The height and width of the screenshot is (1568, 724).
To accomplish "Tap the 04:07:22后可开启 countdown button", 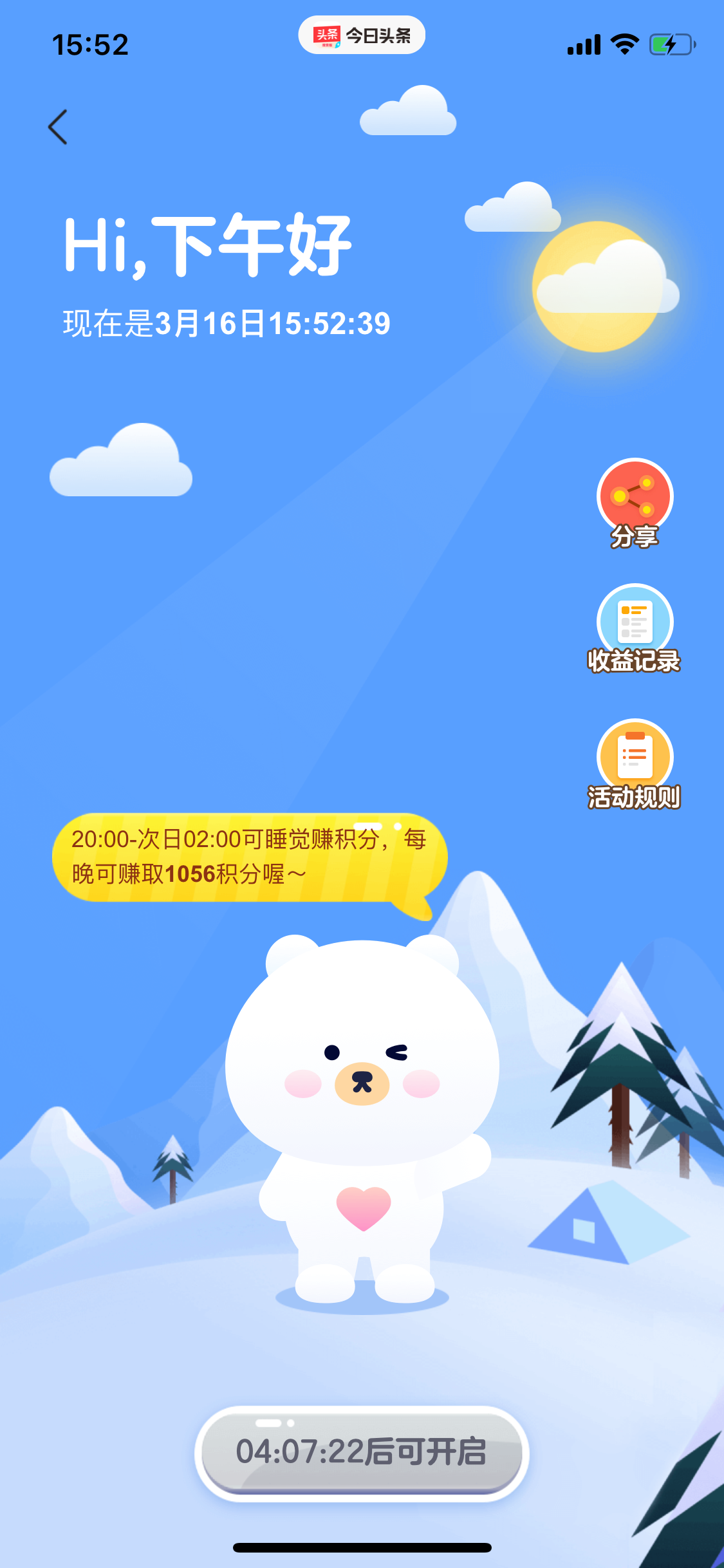I will (x=362, y=1453).
